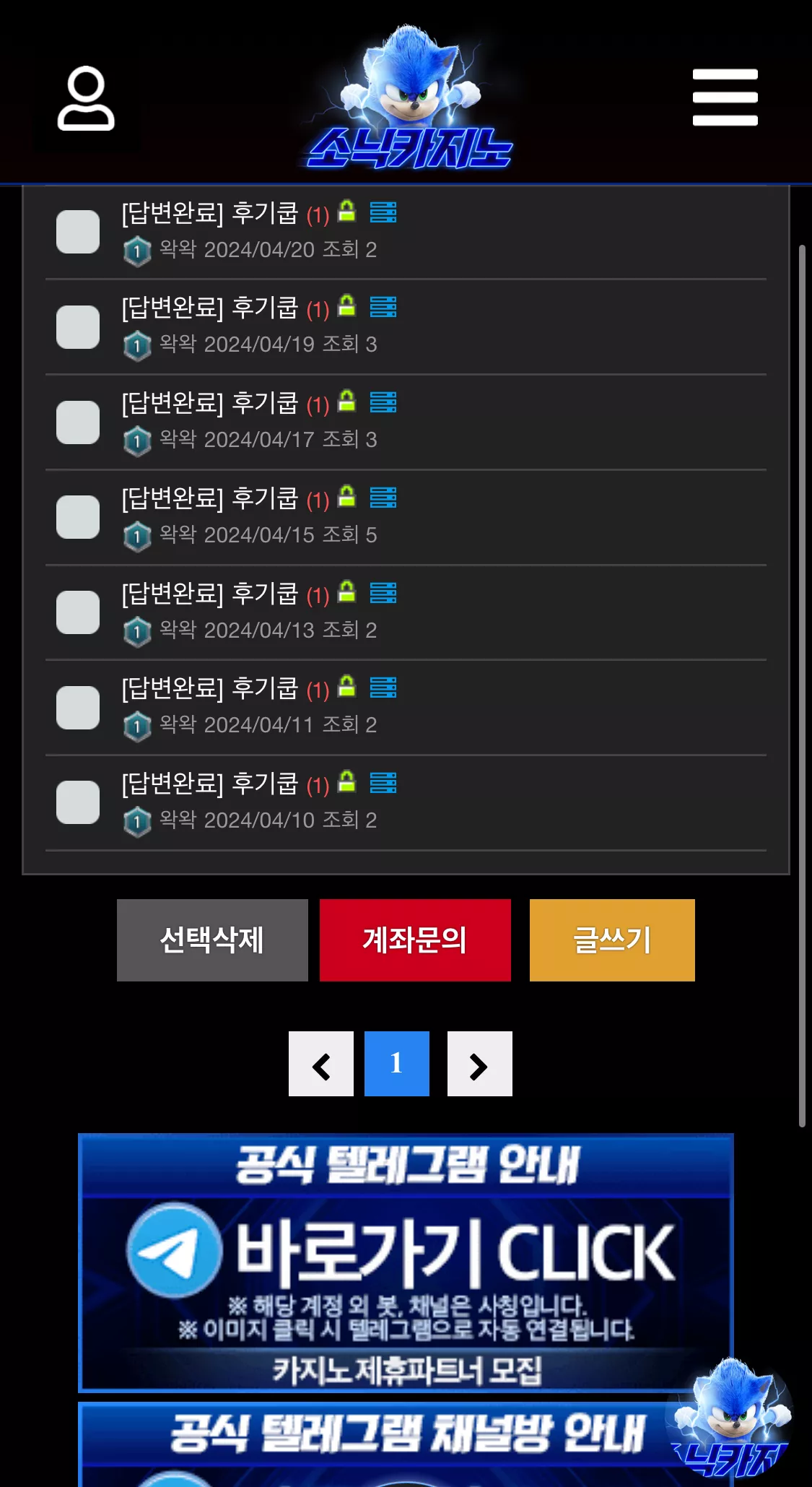The width and height of the screenshot is (812, 1487).
Task: Open the 후기쿱 post dated 2024/04/13
Action: click(x=209, y=594)
